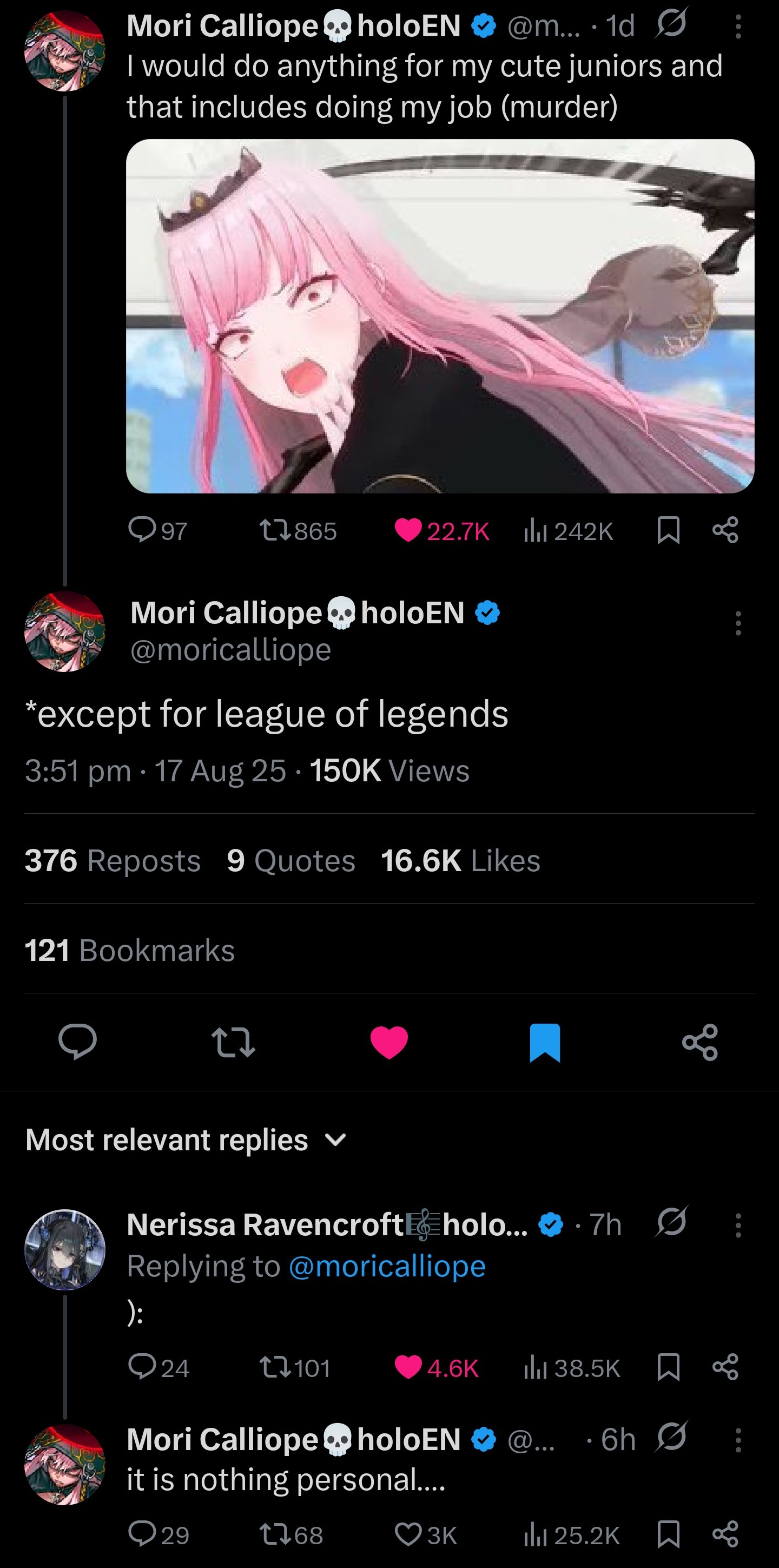Viewport: 779px width, 1568px height.
Task: View the 9 Quotes list
Action: point(291,861)
